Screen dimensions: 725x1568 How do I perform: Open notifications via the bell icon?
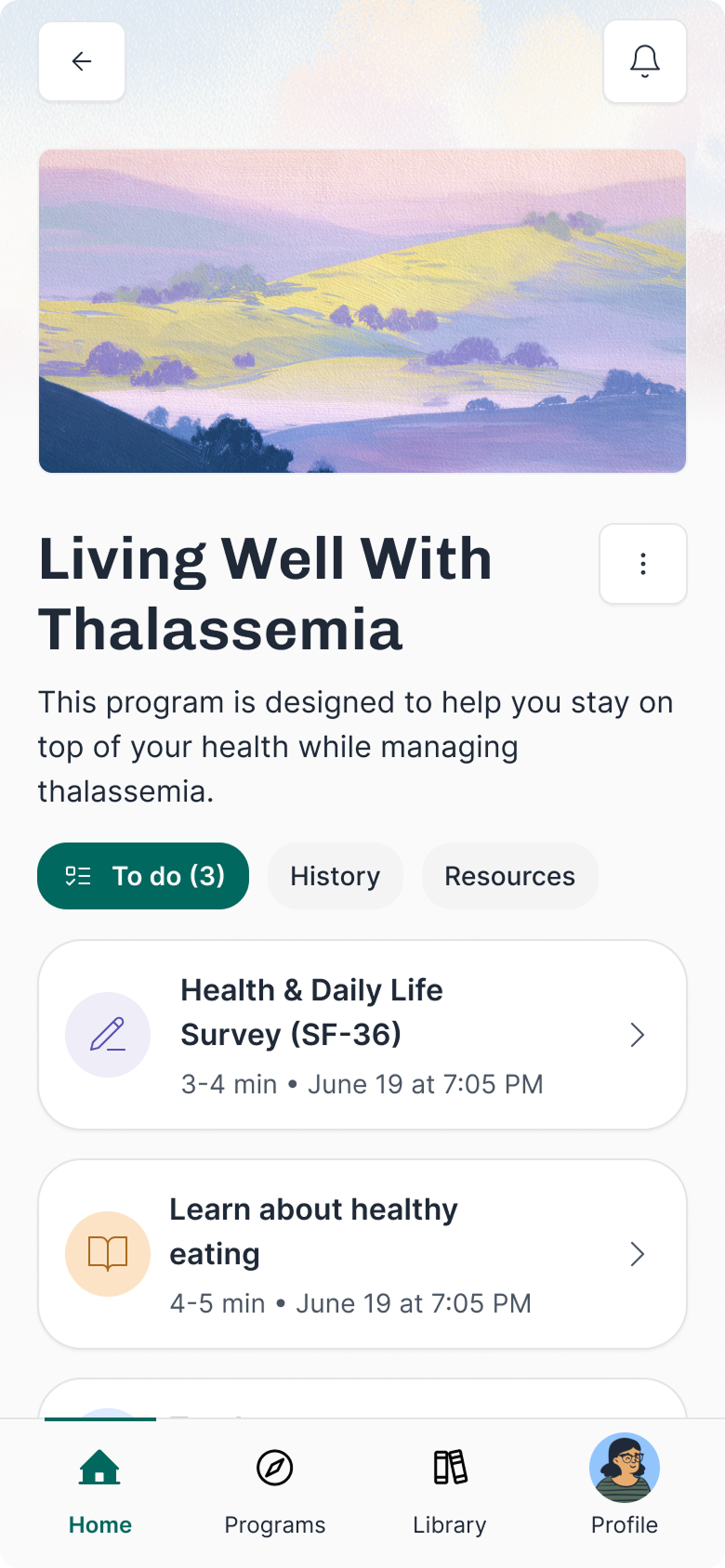click(x=644, y=61)
